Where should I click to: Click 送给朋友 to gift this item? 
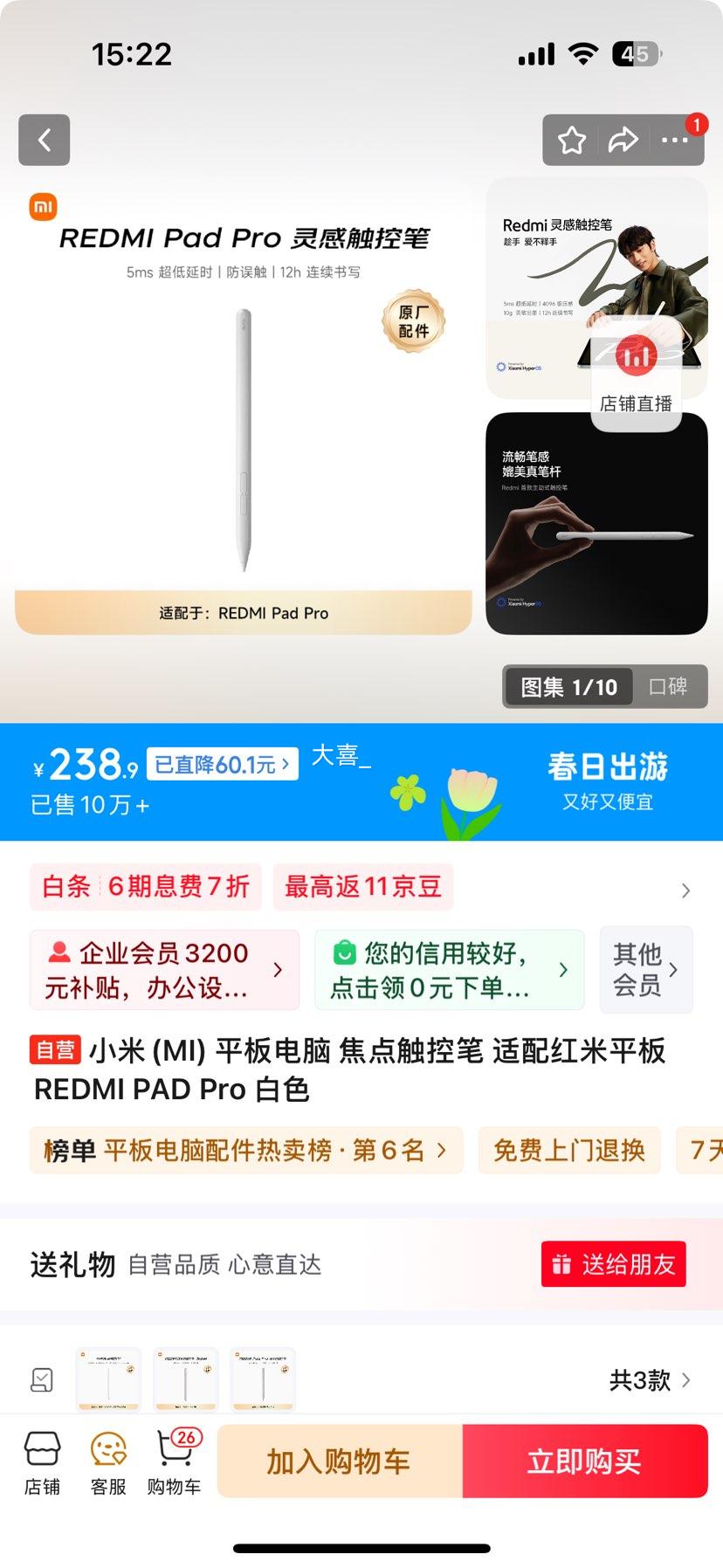tap(612, 1264)
